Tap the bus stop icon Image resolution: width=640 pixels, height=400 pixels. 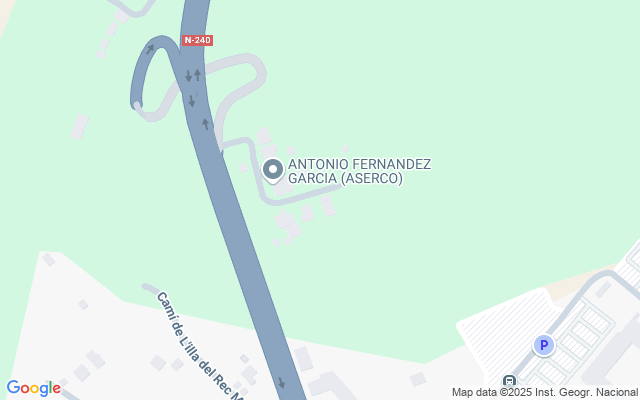509,381
